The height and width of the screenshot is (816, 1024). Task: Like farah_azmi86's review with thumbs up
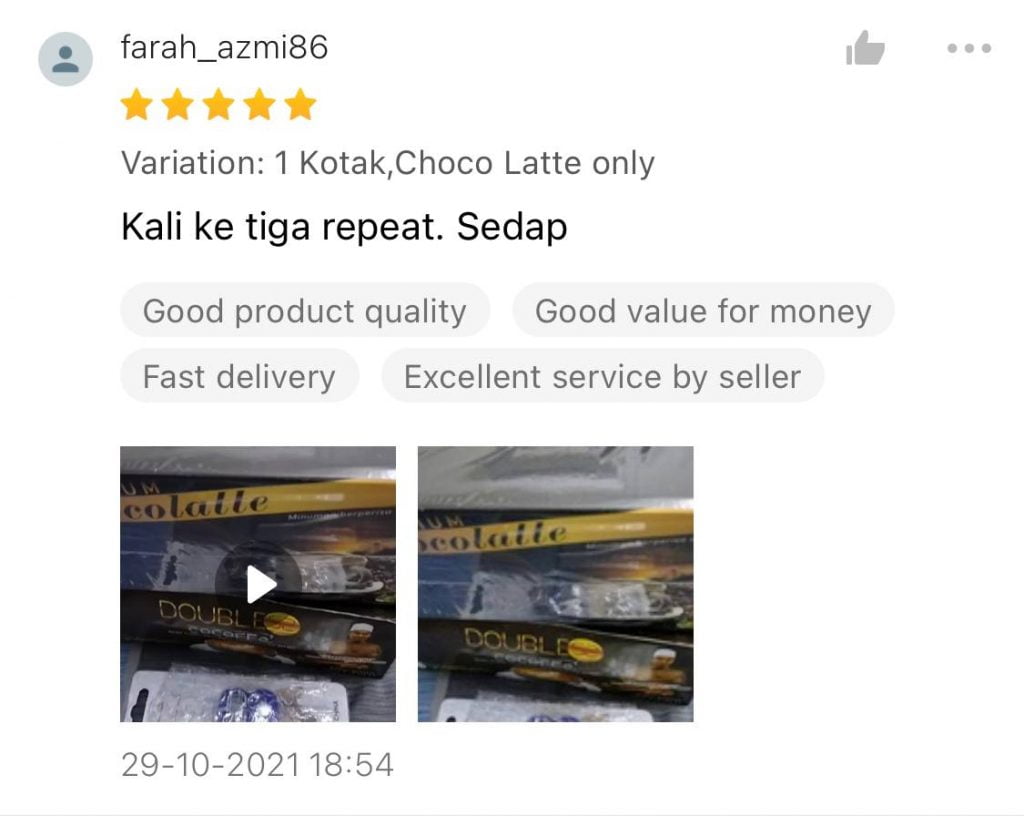pyautogui.click(x=865, y=48)
